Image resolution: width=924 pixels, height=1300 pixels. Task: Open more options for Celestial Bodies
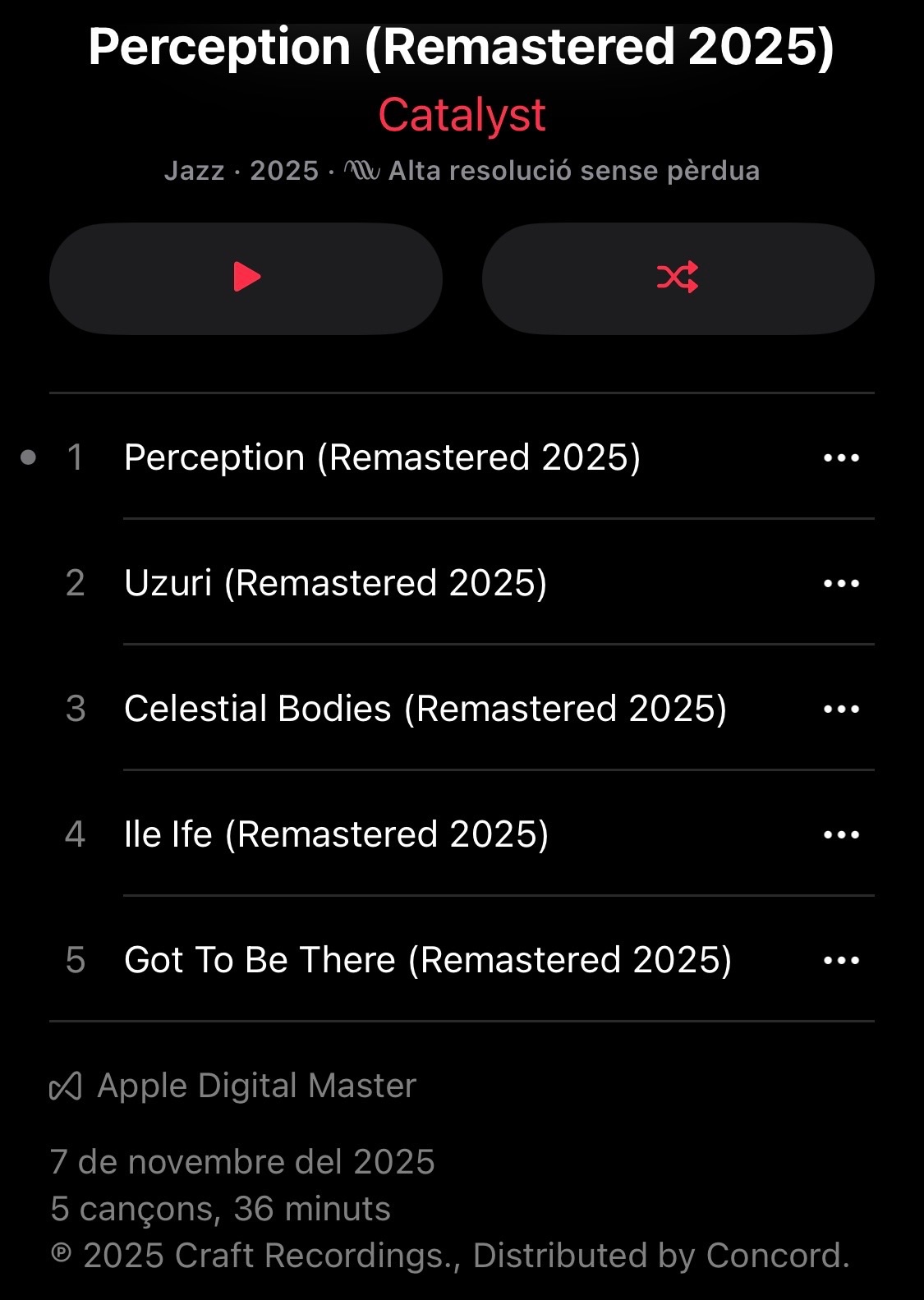[841, 710]
